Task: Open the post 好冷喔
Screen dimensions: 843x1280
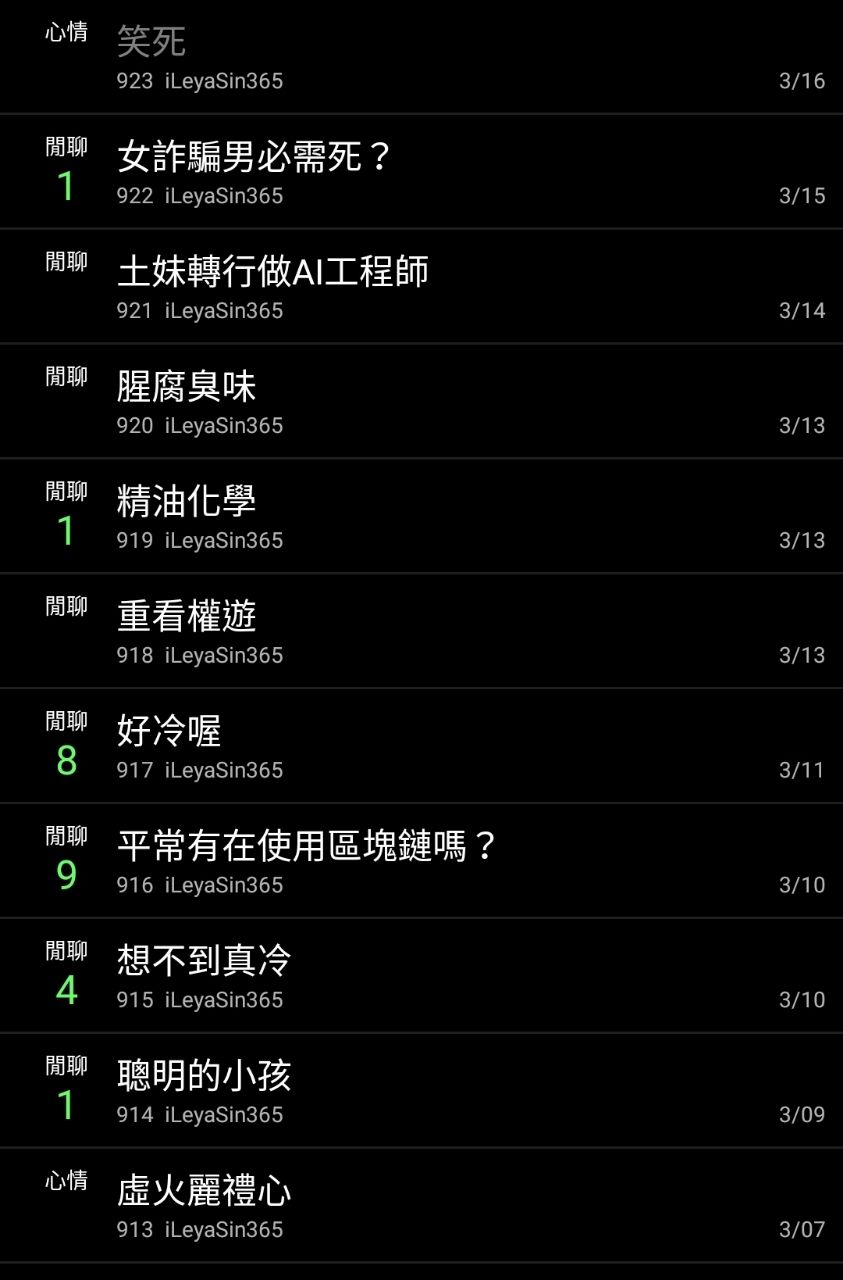Action: 169,732
